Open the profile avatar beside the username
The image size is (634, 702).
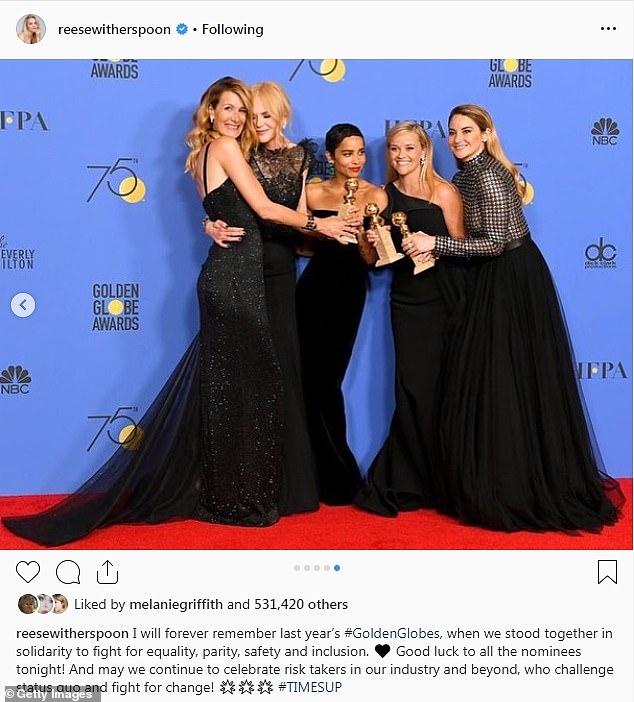[x=31, y=29]
